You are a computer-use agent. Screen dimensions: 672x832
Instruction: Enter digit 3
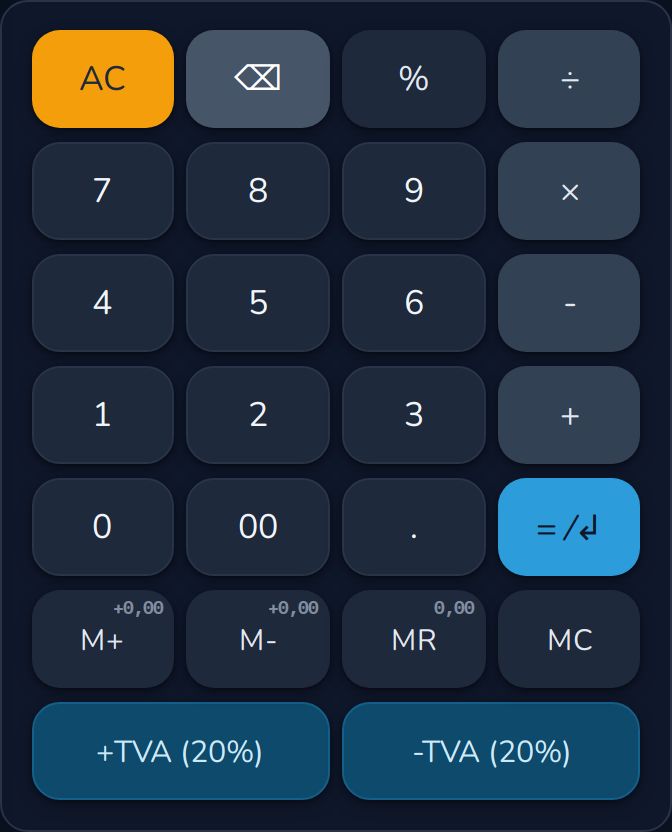(x=414, y=415)
